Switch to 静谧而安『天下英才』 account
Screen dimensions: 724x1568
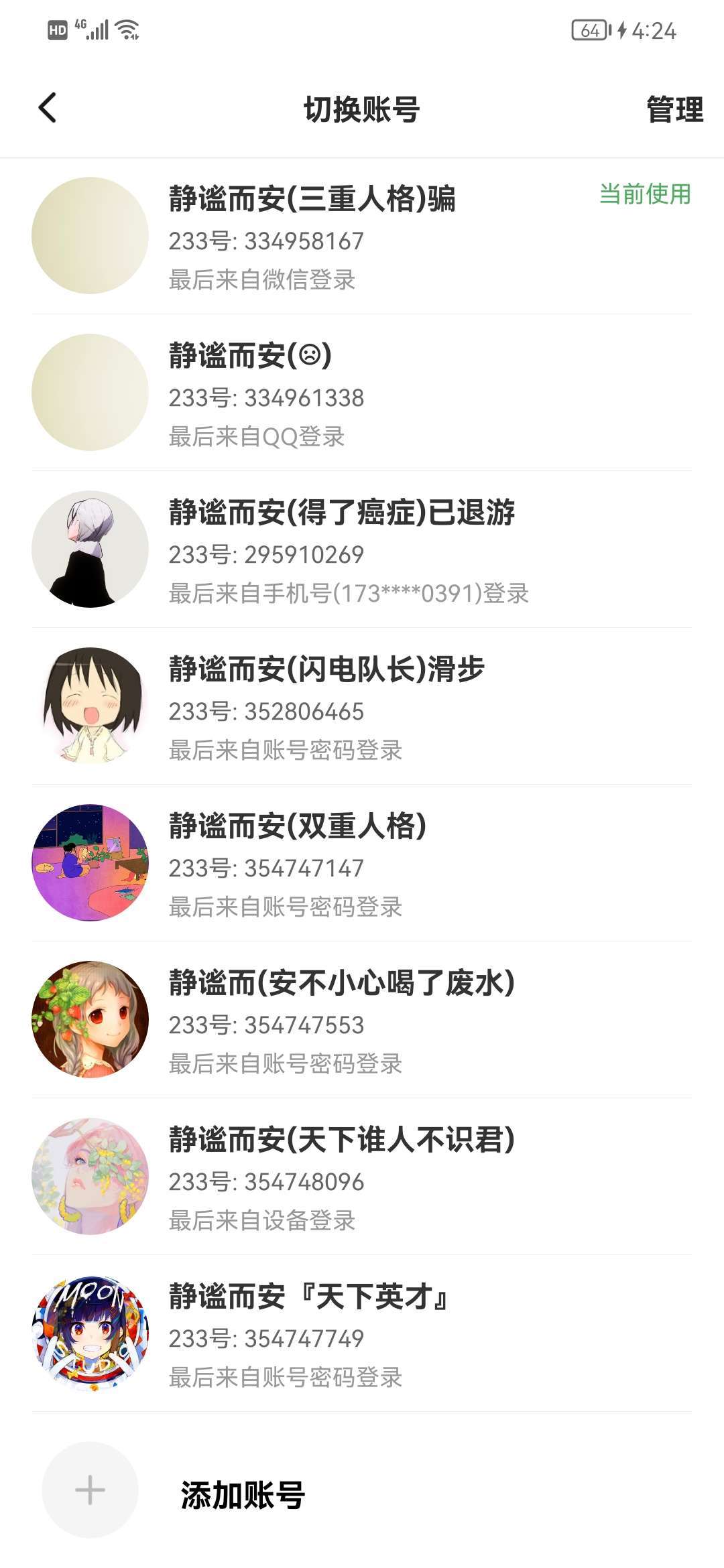tap(362, 1334)
